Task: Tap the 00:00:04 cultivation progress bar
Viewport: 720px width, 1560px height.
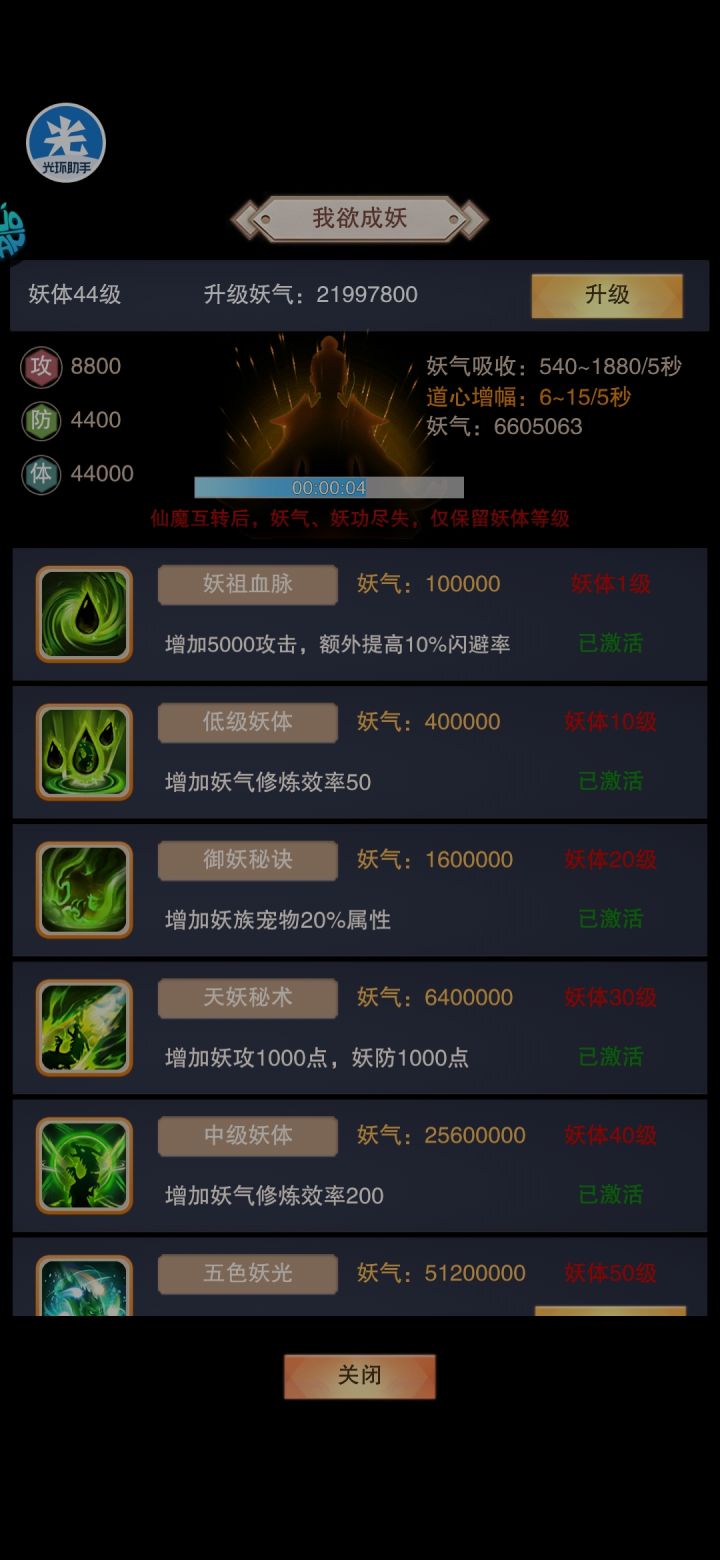Action: (x=330, y=487)
